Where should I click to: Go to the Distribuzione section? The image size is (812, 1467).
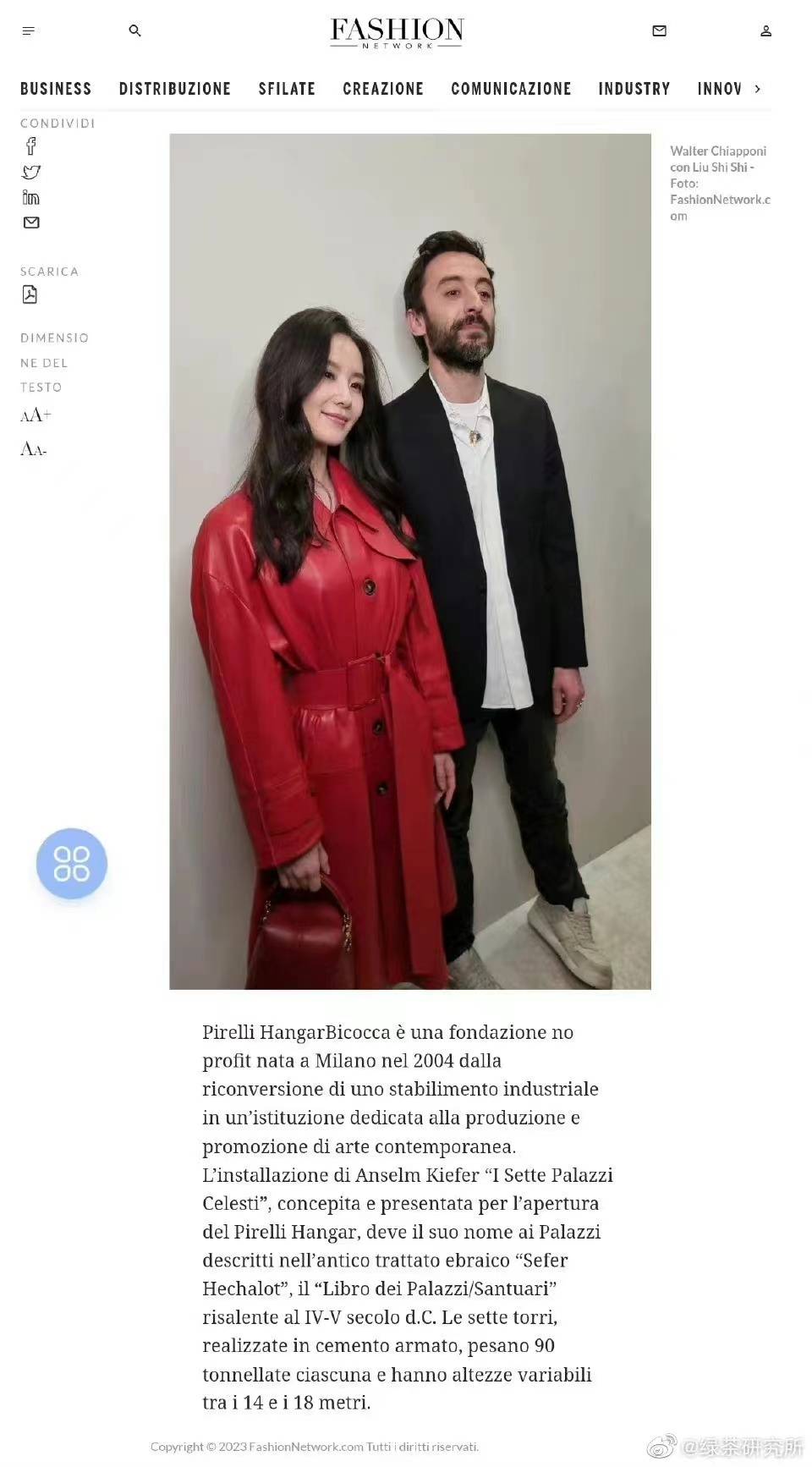pyautogui.click(x=175, y=89)
